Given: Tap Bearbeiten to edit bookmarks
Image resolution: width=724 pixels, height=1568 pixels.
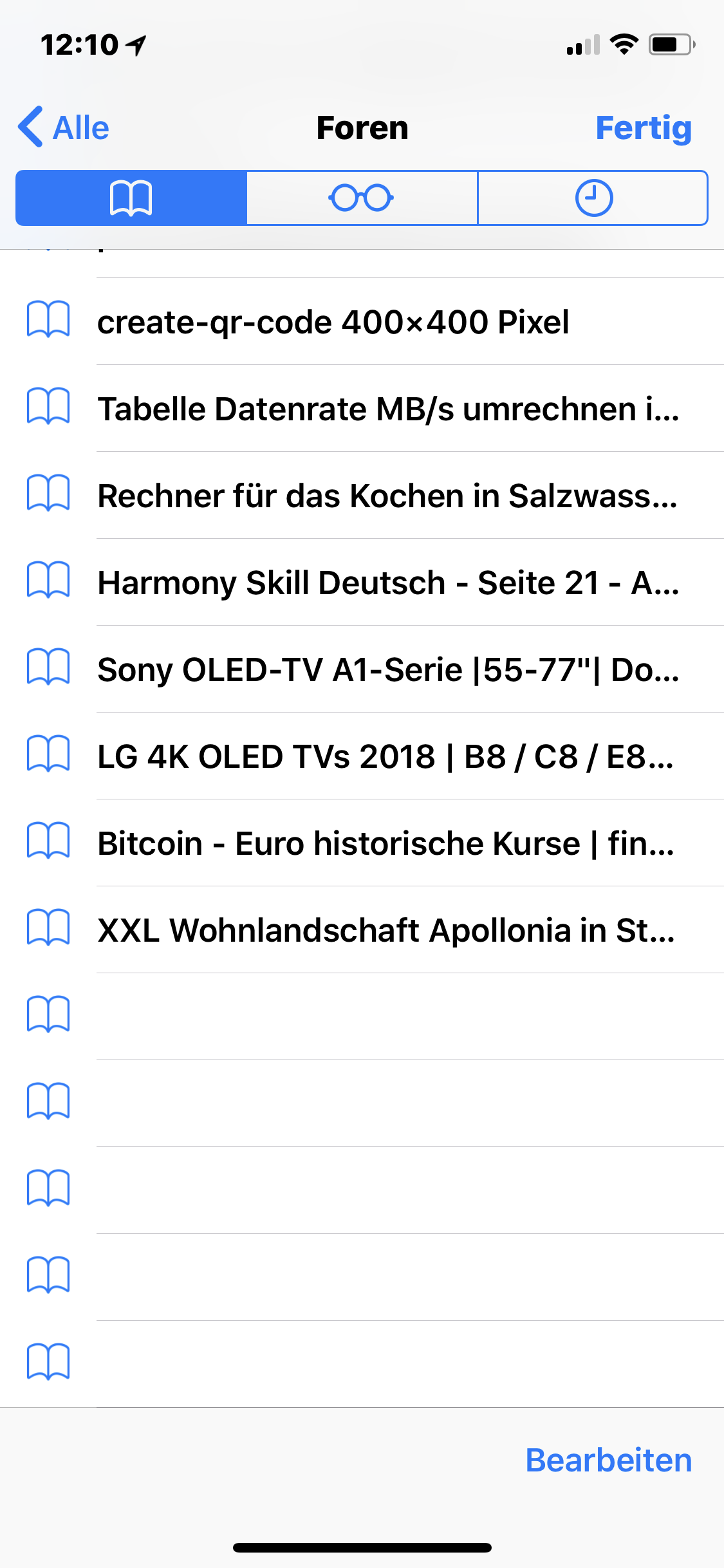Looking at the screenshot, I should pos(608,1460).
